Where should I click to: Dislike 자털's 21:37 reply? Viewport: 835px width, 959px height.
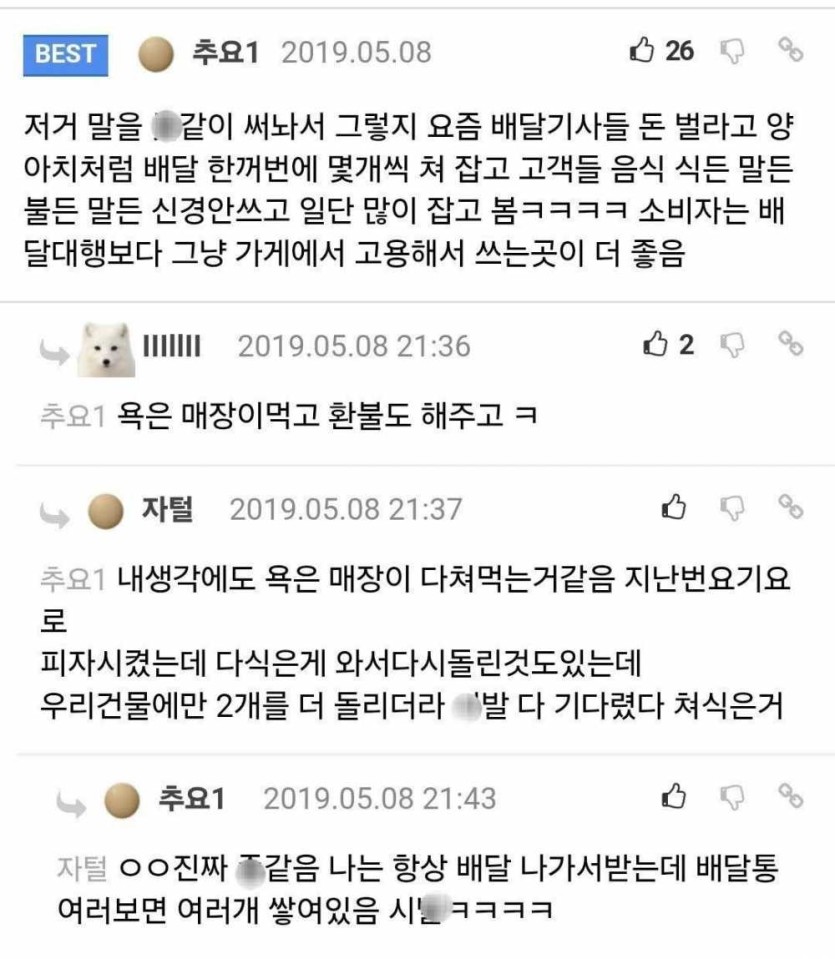point(733,508)
